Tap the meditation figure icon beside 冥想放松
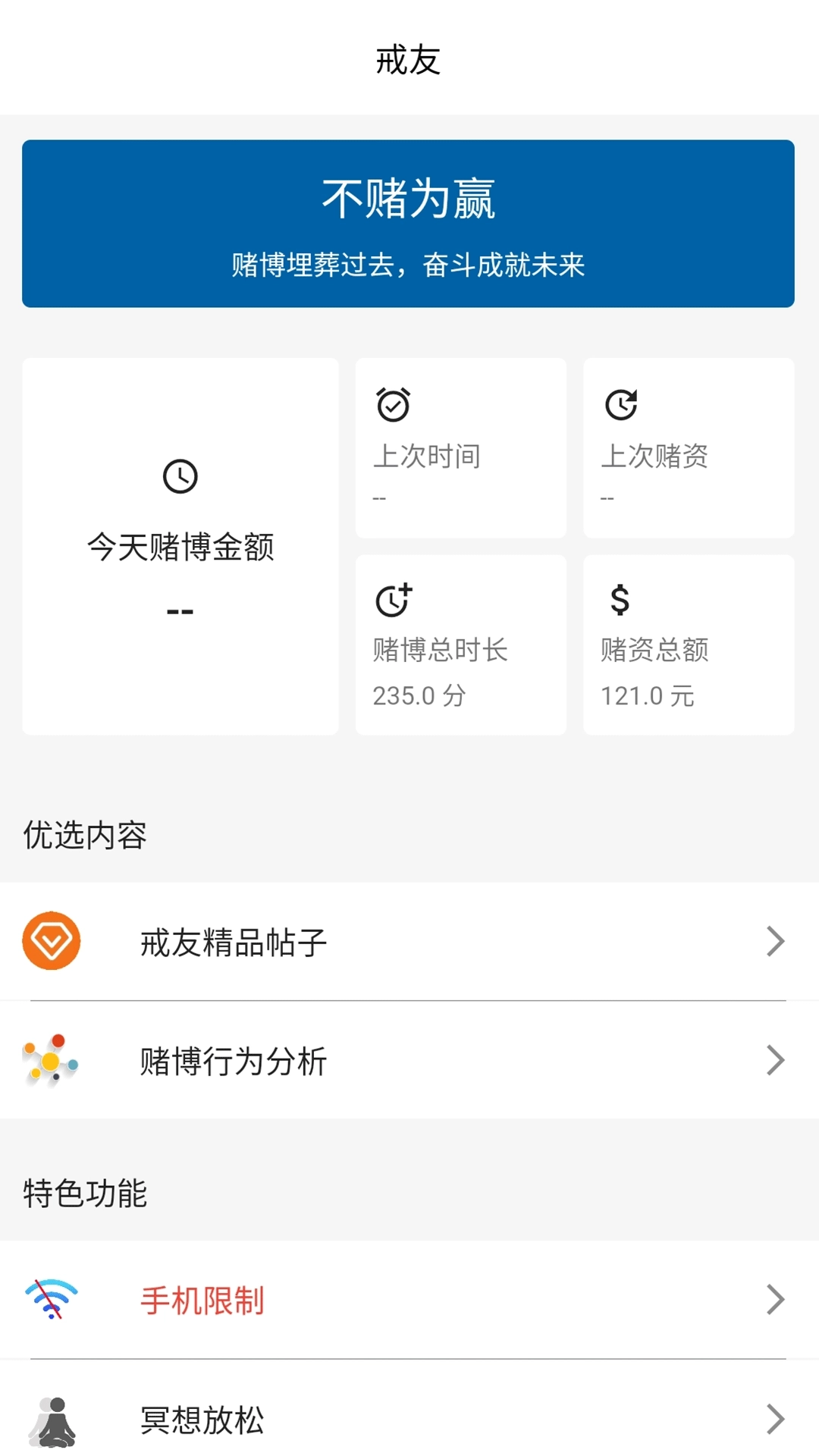 coord(52,1418)
